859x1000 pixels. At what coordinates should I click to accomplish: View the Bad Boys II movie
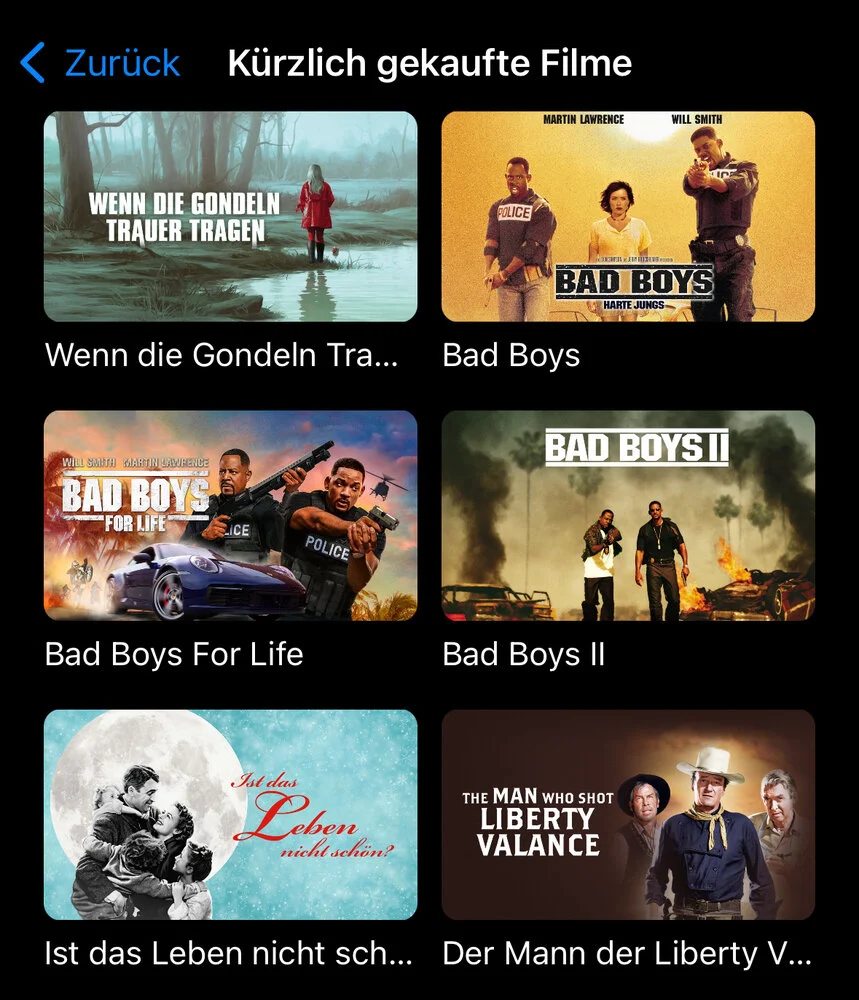(628, 515)
